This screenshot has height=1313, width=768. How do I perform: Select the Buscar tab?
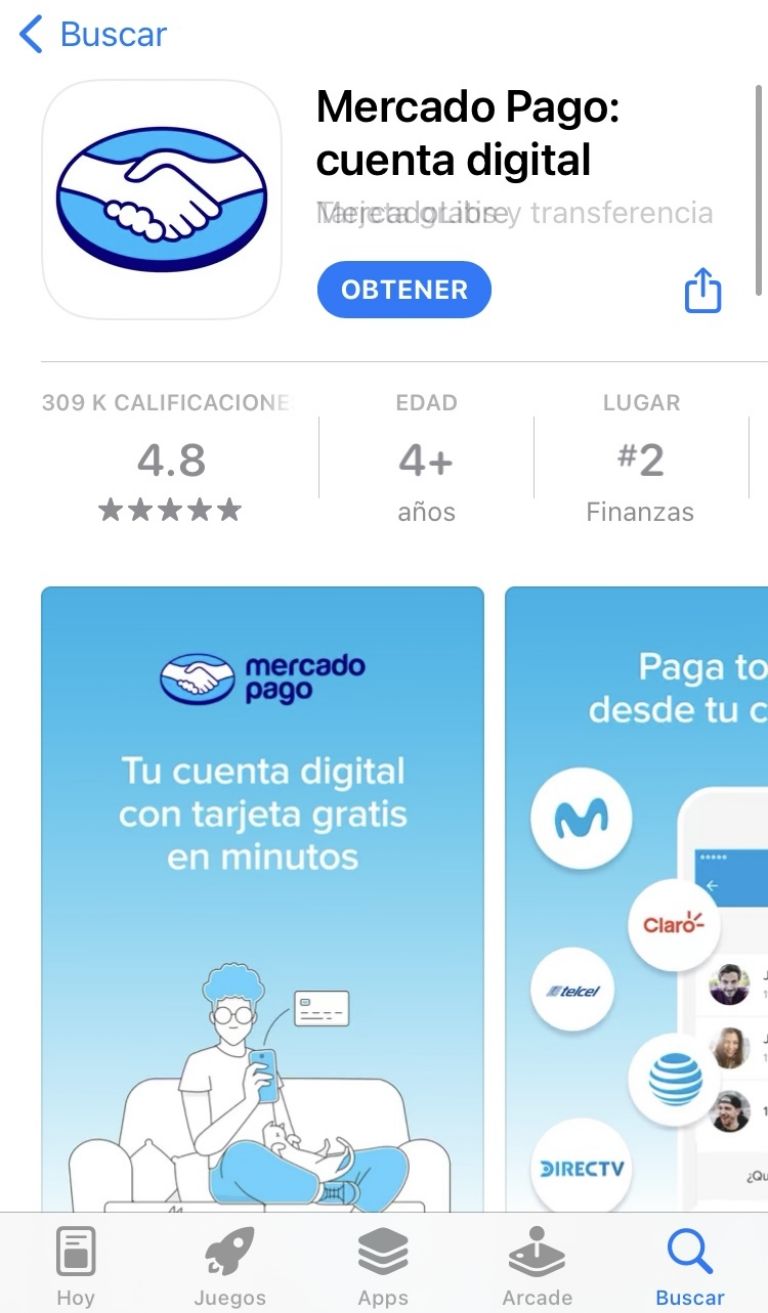tap(690, 1265)
